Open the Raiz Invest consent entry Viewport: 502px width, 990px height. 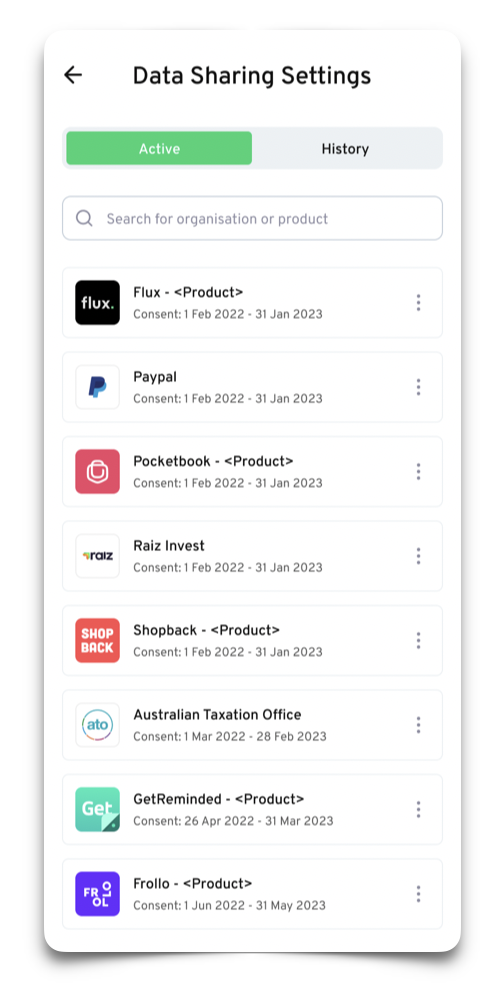[x=253, y=556]
